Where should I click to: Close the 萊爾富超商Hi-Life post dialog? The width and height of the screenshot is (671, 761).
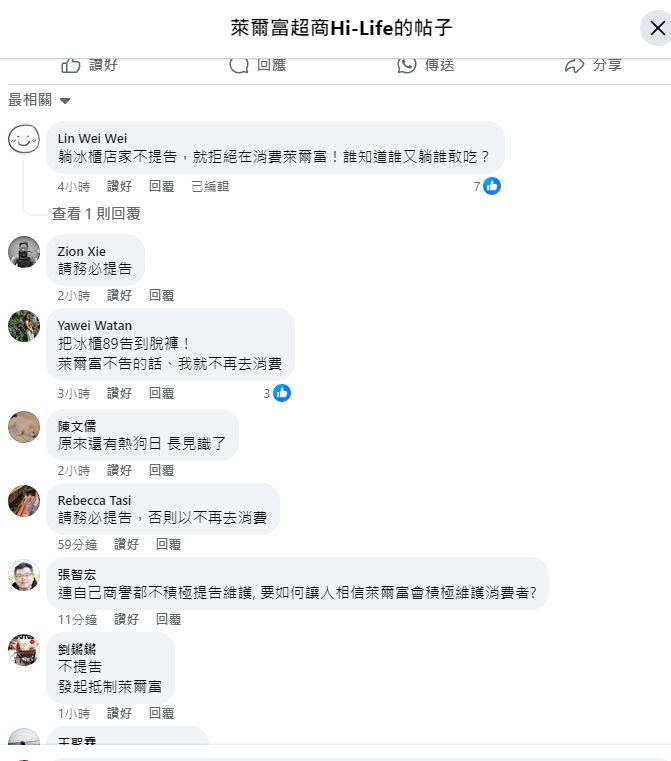656,28
